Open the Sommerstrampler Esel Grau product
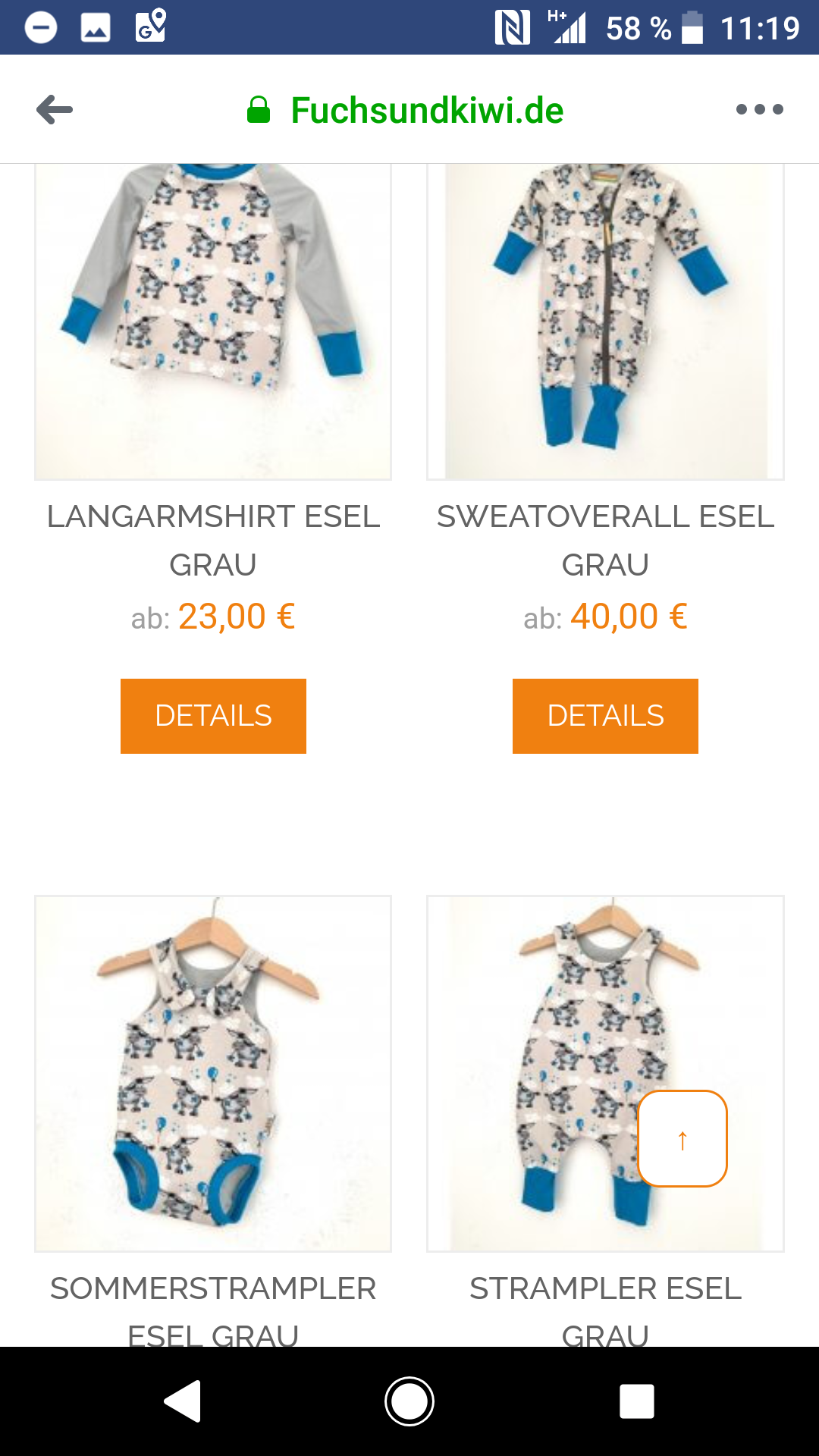 pos(213,1073)
